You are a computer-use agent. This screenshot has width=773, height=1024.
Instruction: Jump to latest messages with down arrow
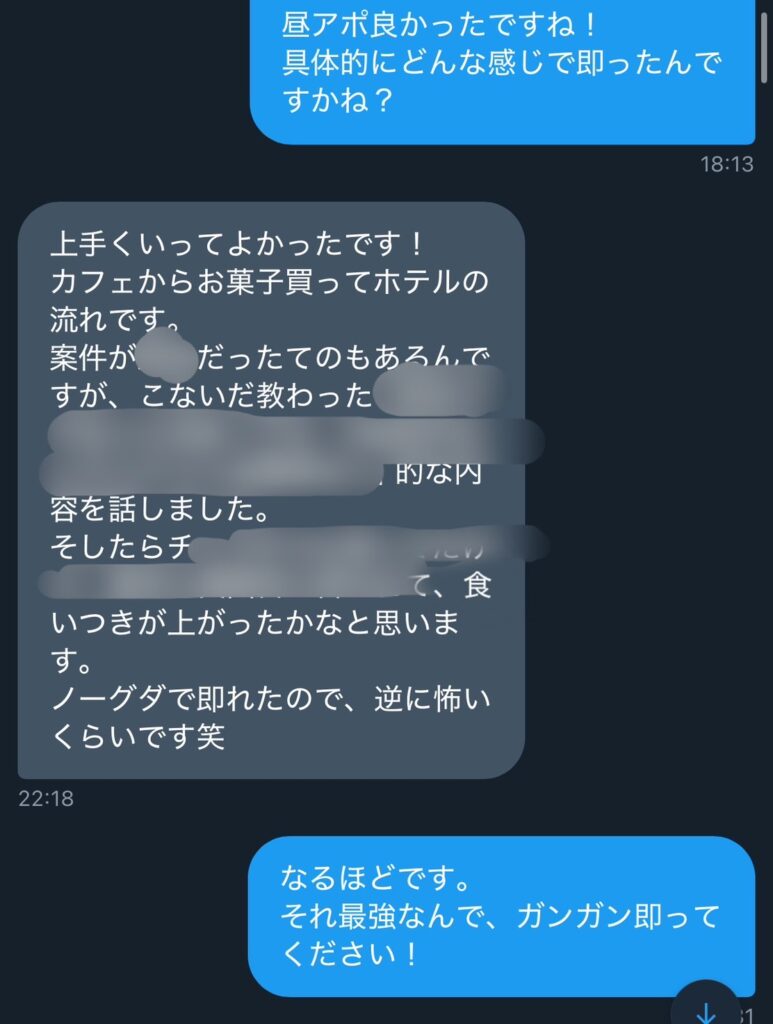click(706, 1008)
